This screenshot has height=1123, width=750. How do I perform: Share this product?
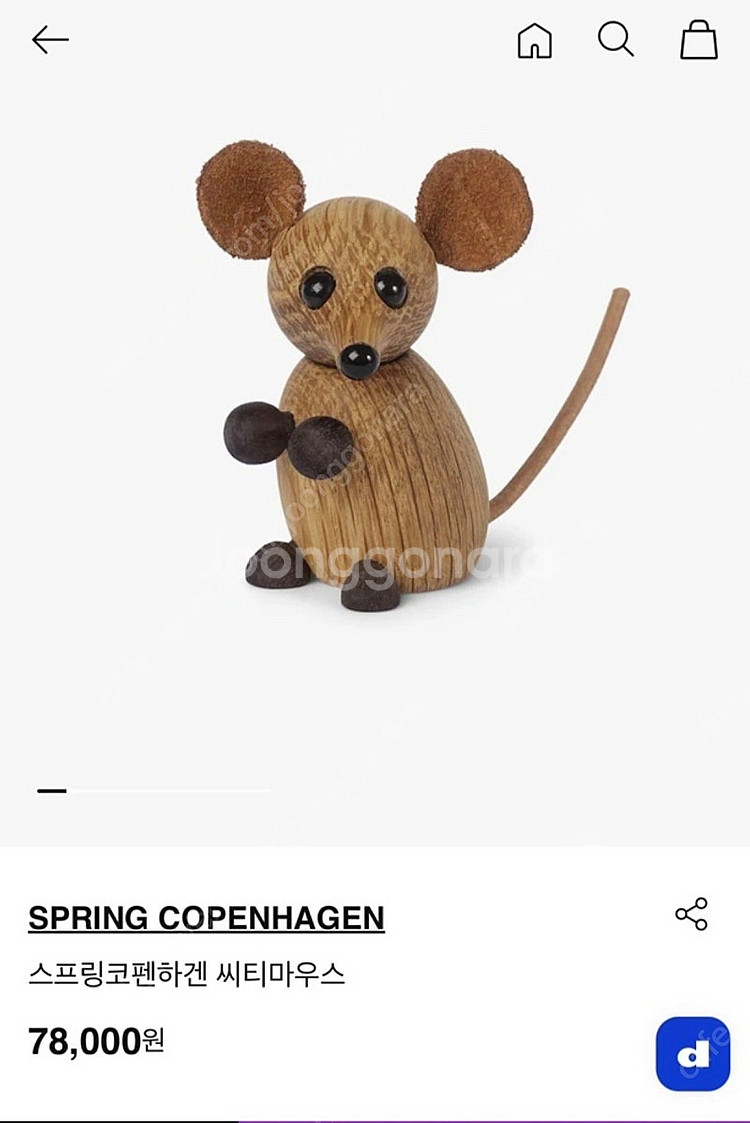(x=691, y=914)
